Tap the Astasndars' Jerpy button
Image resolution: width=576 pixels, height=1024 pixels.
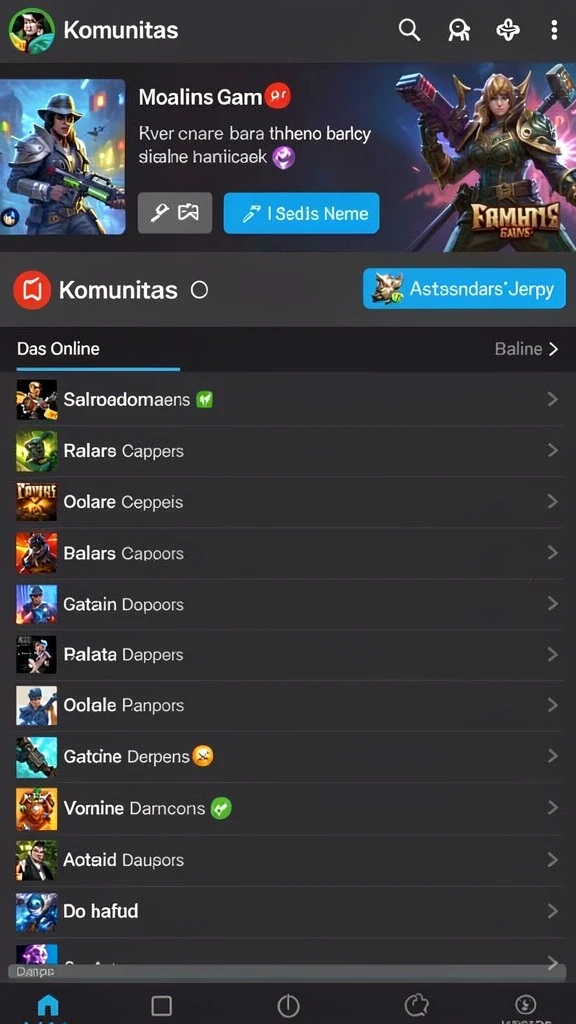point(464,289)
